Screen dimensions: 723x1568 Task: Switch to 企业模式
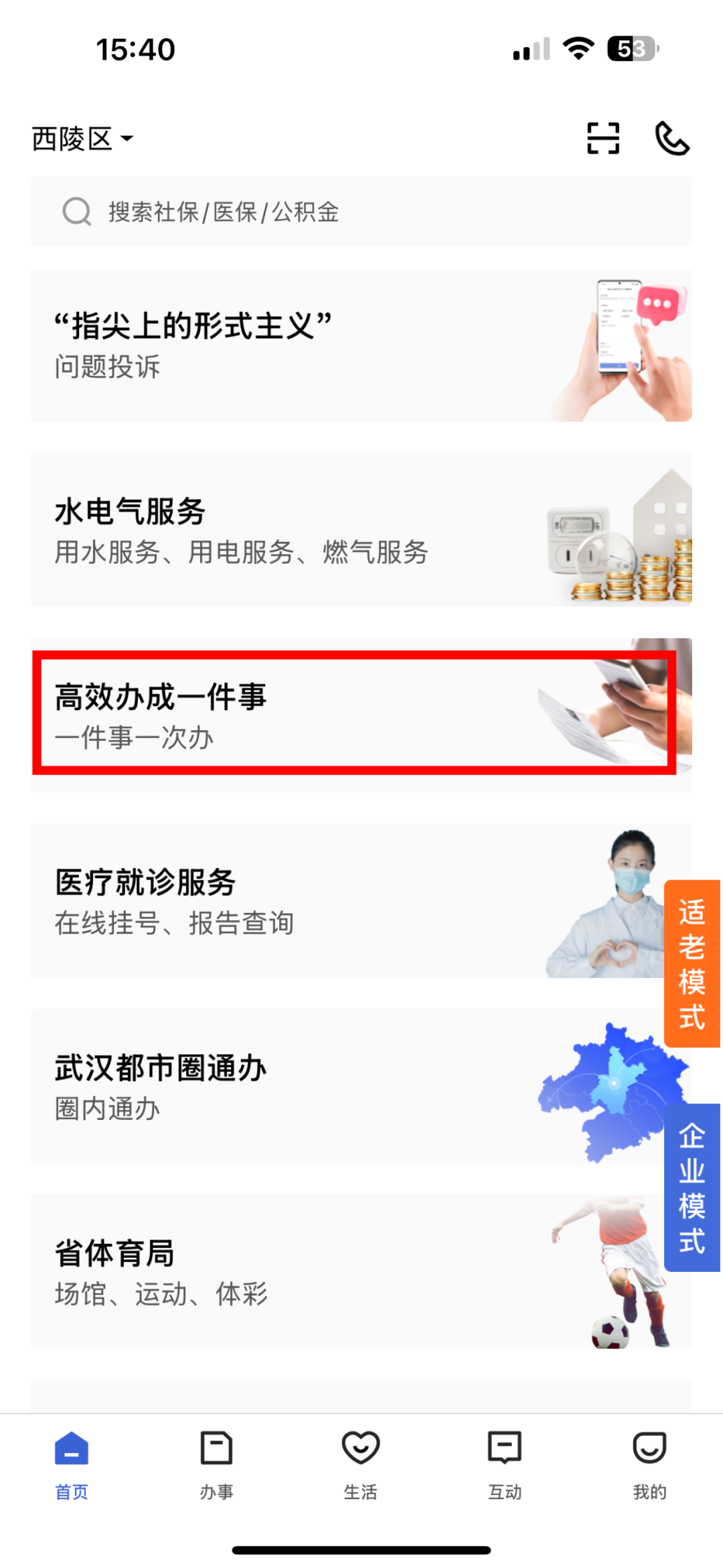692,1187
